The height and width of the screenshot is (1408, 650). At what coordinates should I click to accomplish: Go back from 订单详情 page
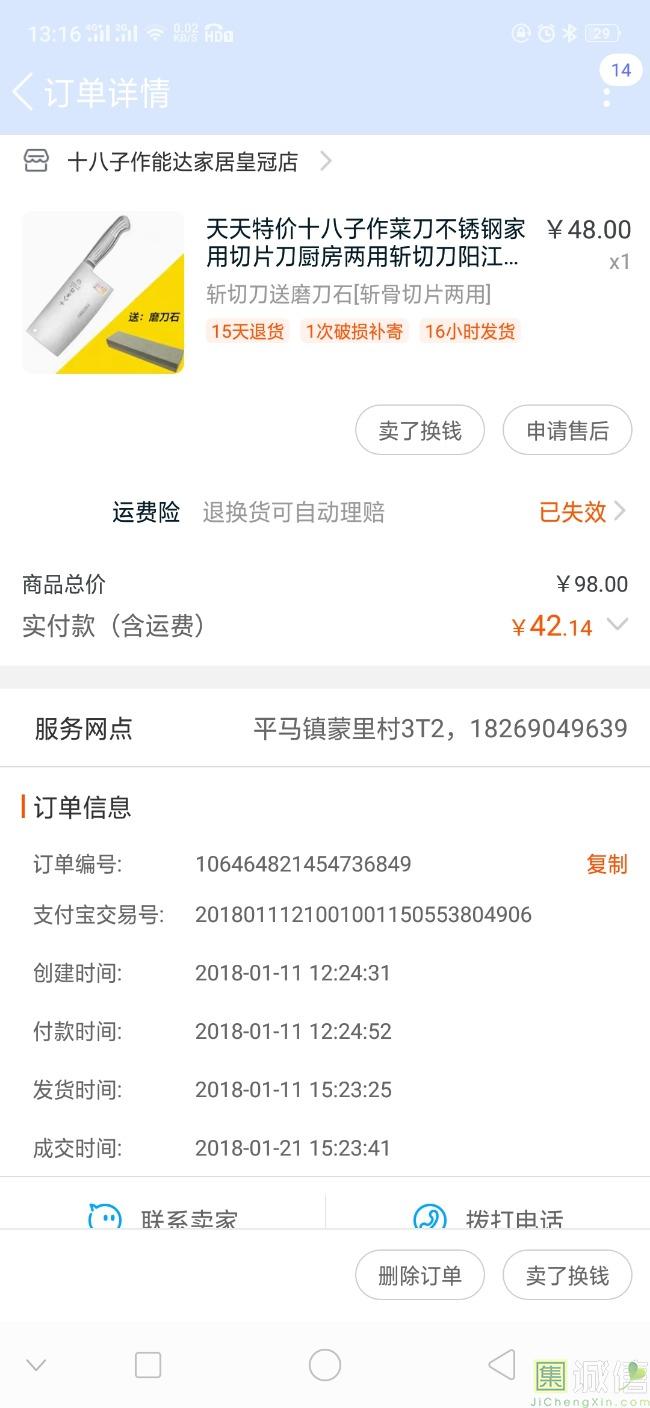24,92
